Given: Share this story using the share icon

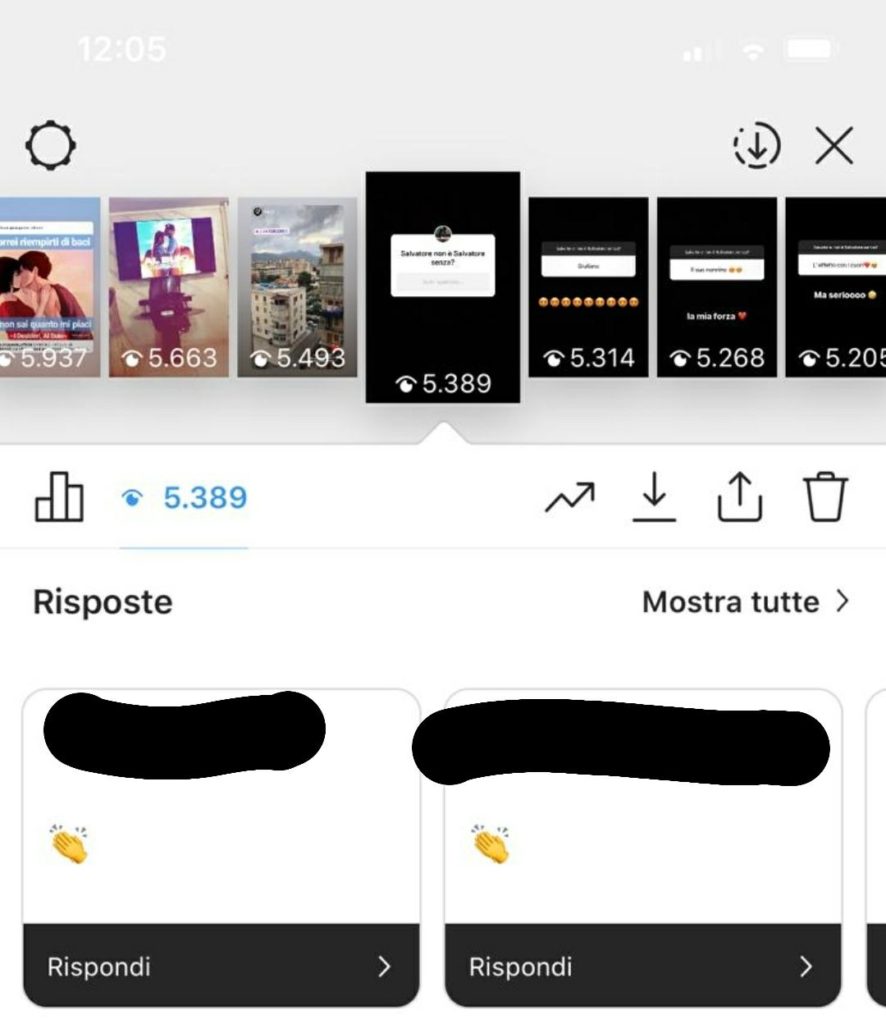Looking at the screenshot, I should coord(740,497).
